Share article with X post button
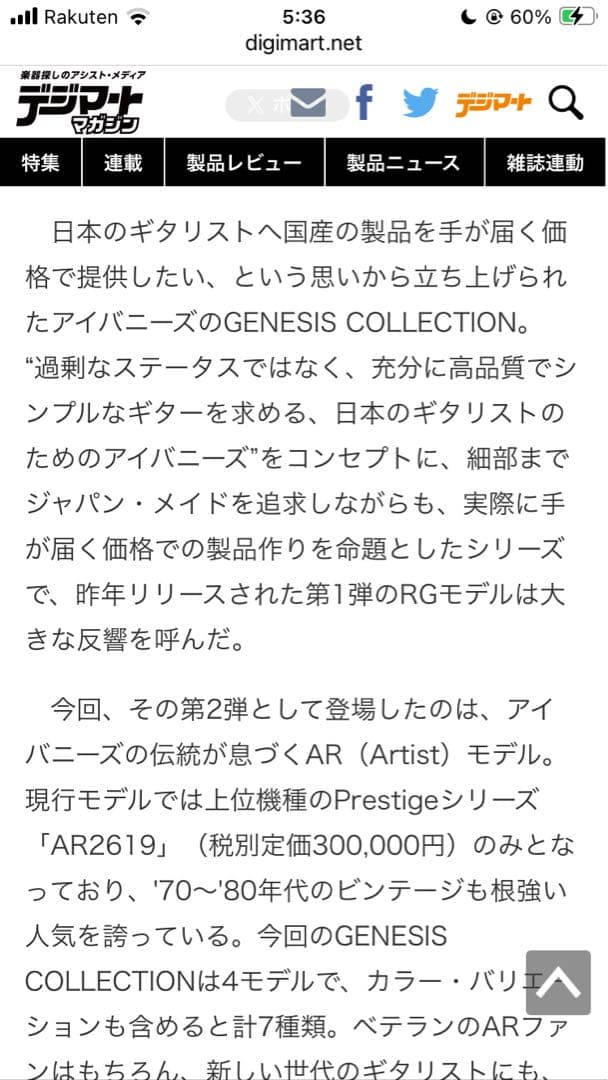The image size is (608, 1080). [x=255, y=104]
